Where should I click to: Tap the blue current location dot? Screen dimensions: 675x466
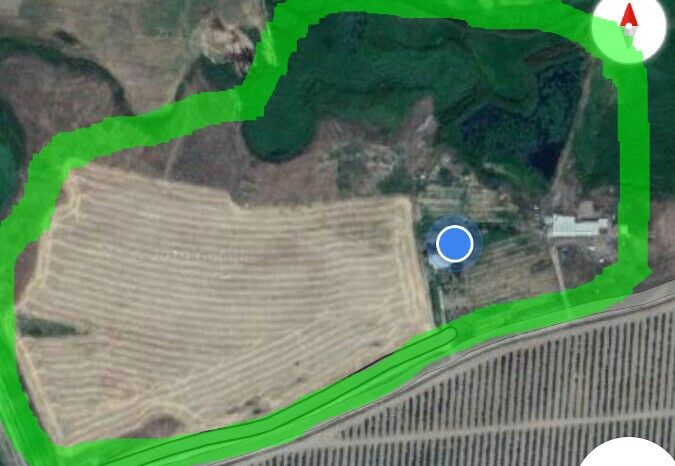point(455,243)
